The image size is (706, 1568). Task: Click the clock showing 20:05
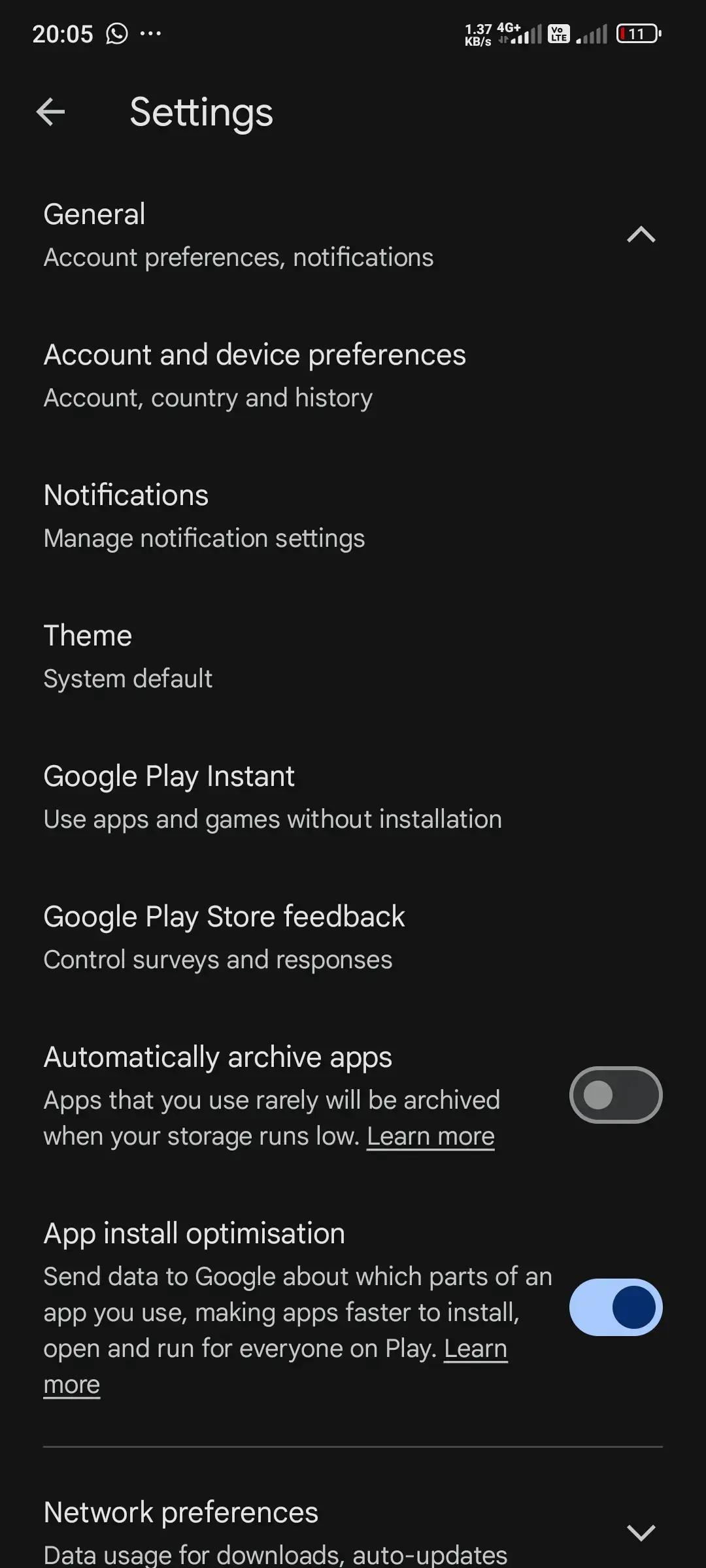pyautogui.click(x=63, y=33)
